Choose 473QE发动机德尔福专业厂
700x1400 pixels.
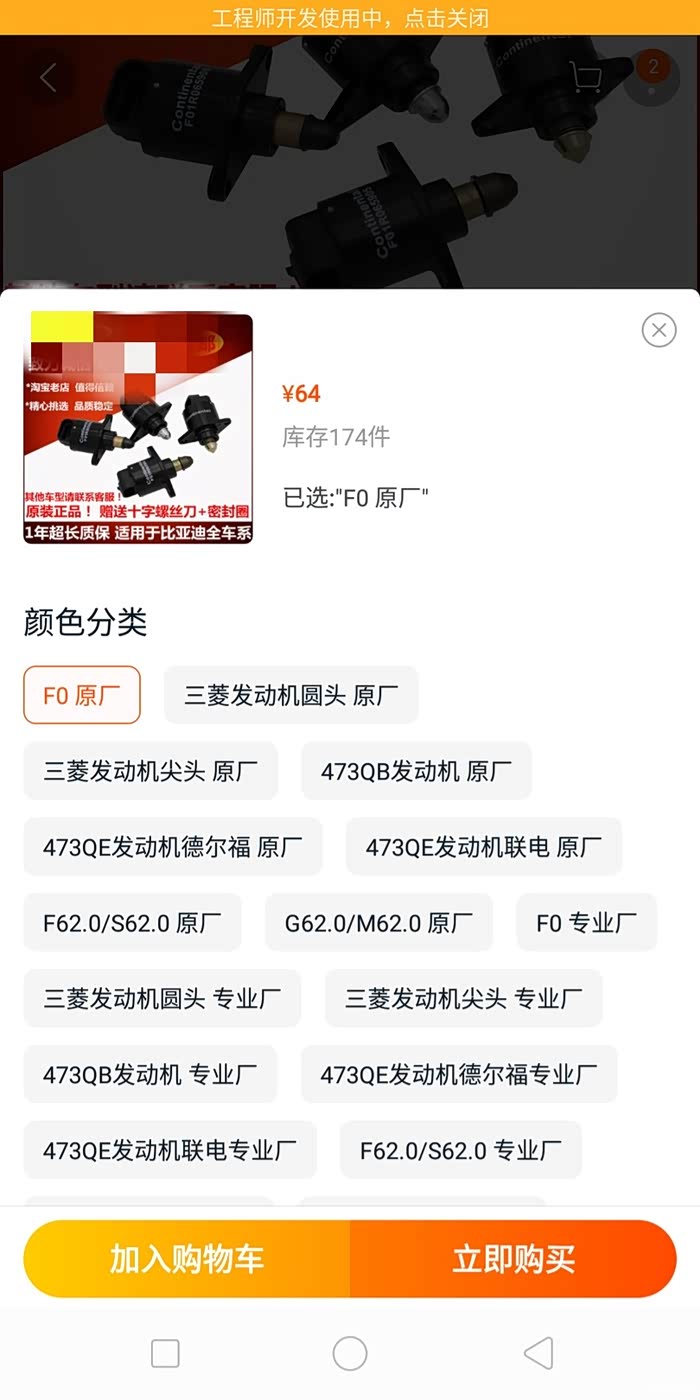point(459,1075)
